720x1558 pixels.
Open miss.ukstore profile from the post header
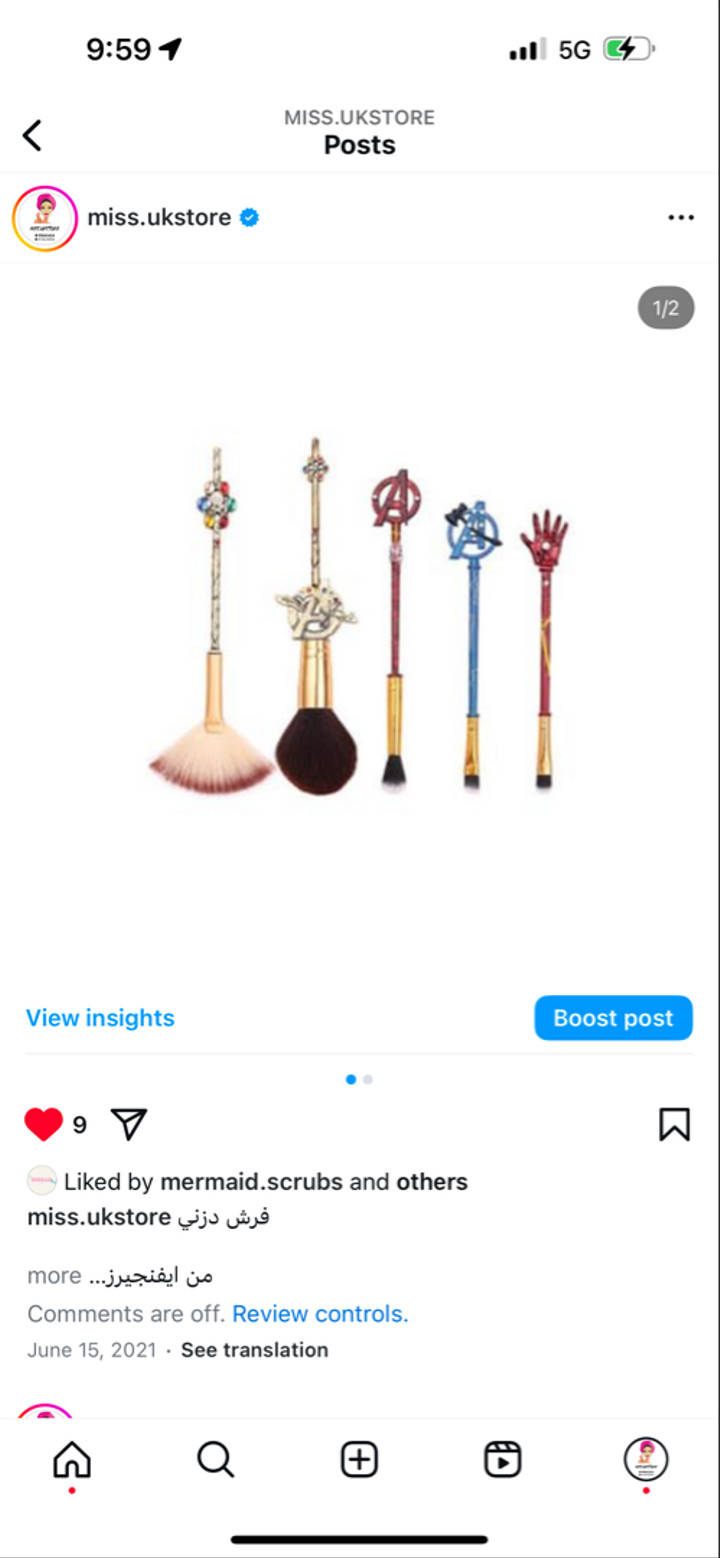pyautogui.click(x=159, y=218)
